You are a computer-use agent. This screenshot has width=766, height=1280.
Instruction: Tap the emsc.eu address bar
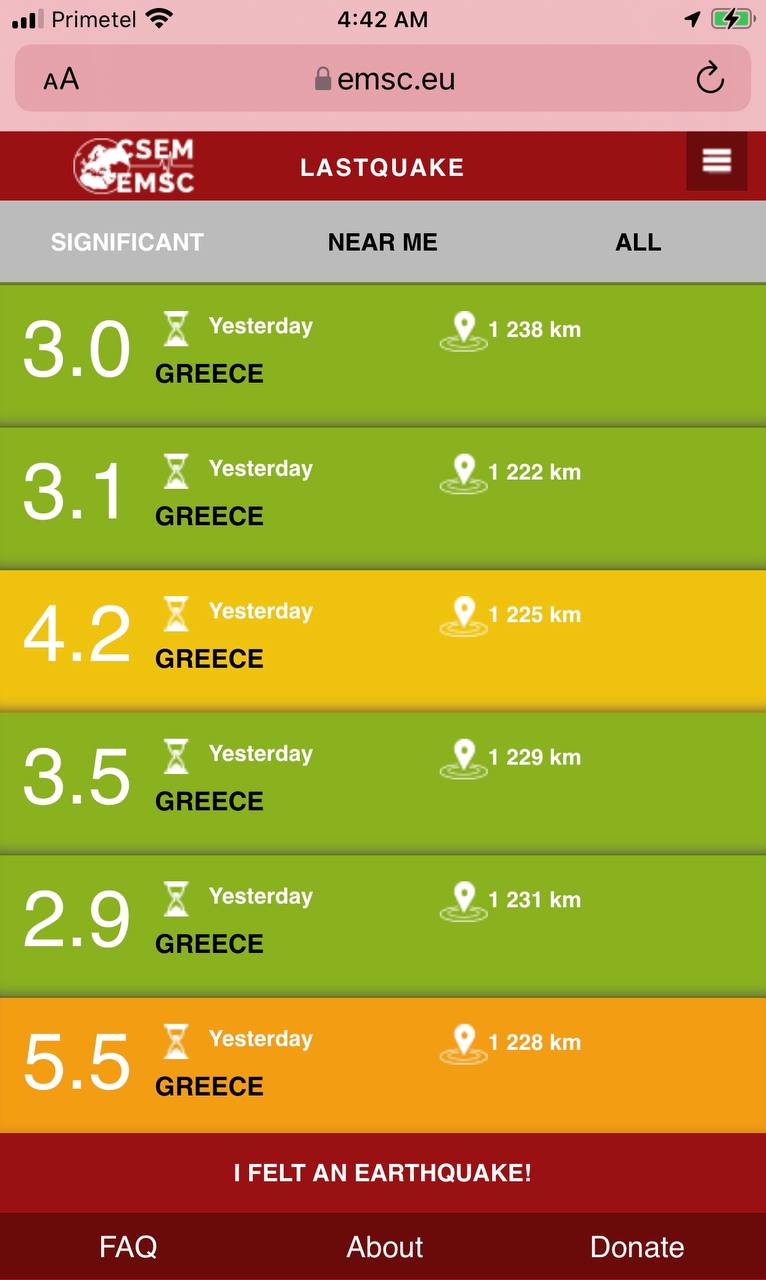[385, 79]
